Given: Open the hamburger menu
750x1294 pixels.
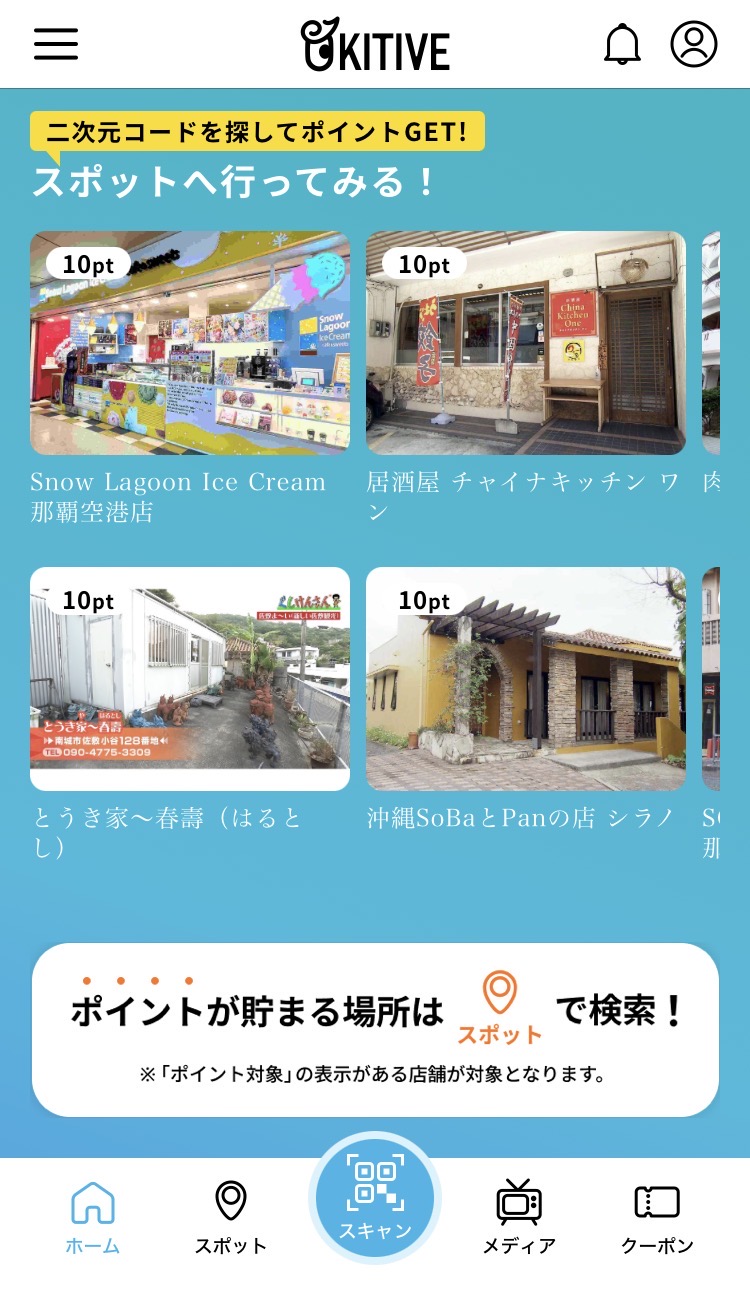Looking at the screenshot, I should pos(55,44).
